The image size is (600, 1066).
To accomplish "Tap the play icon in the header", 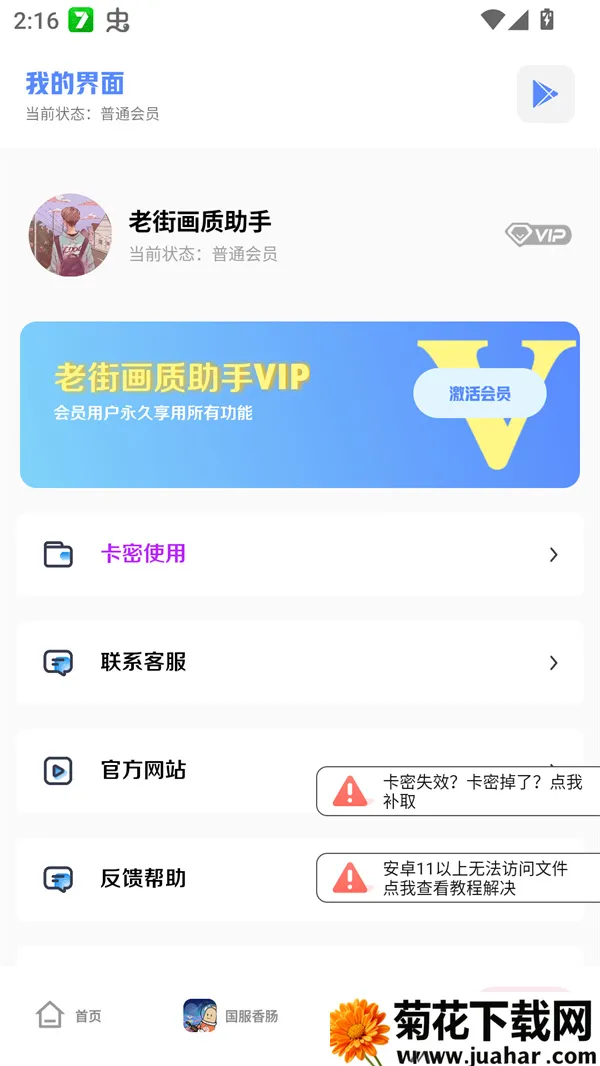I will coord(545,94).
